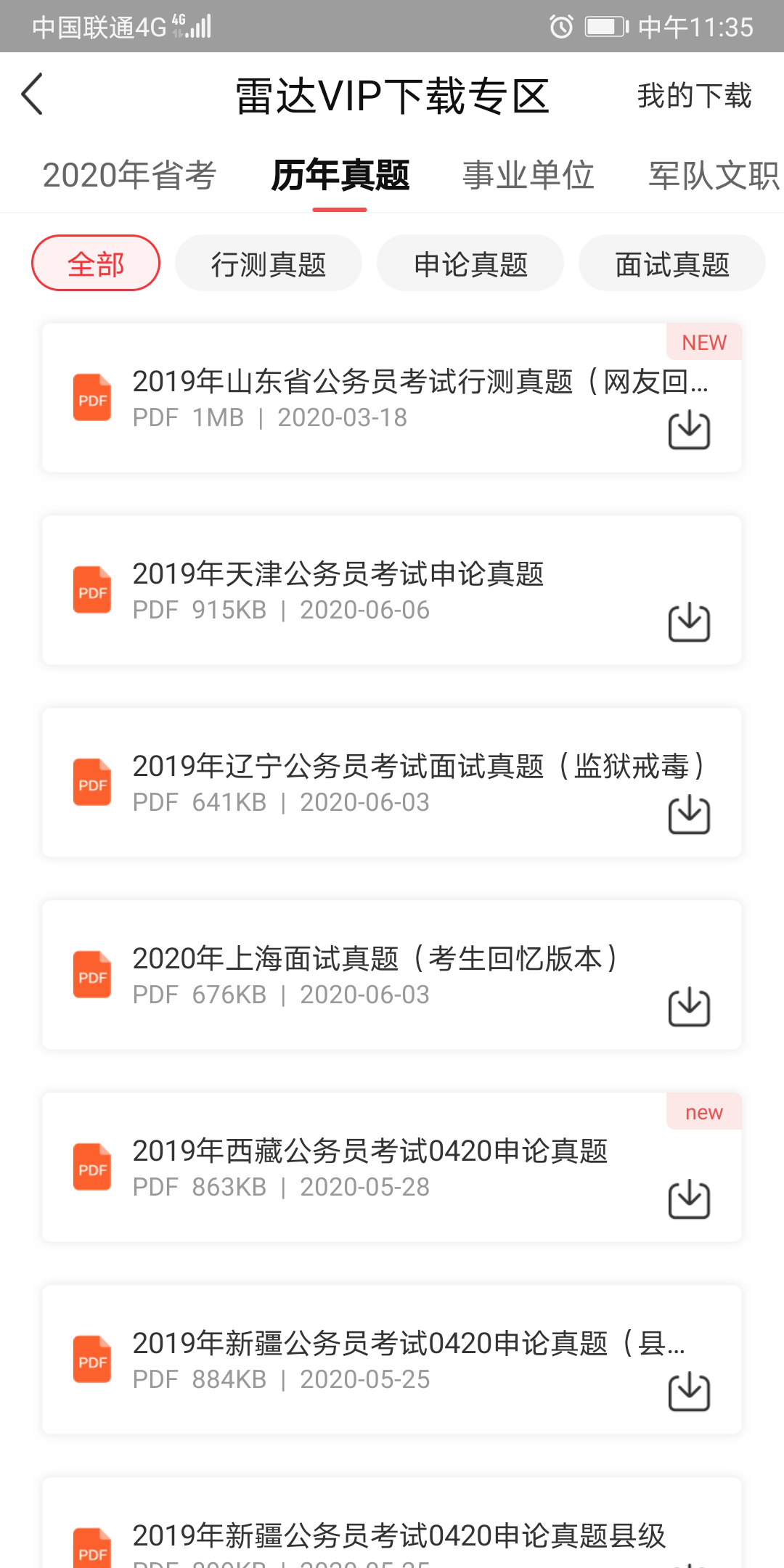Filter by 行测真题
This screenshot has width=784, height=1568.
point(269,264)
